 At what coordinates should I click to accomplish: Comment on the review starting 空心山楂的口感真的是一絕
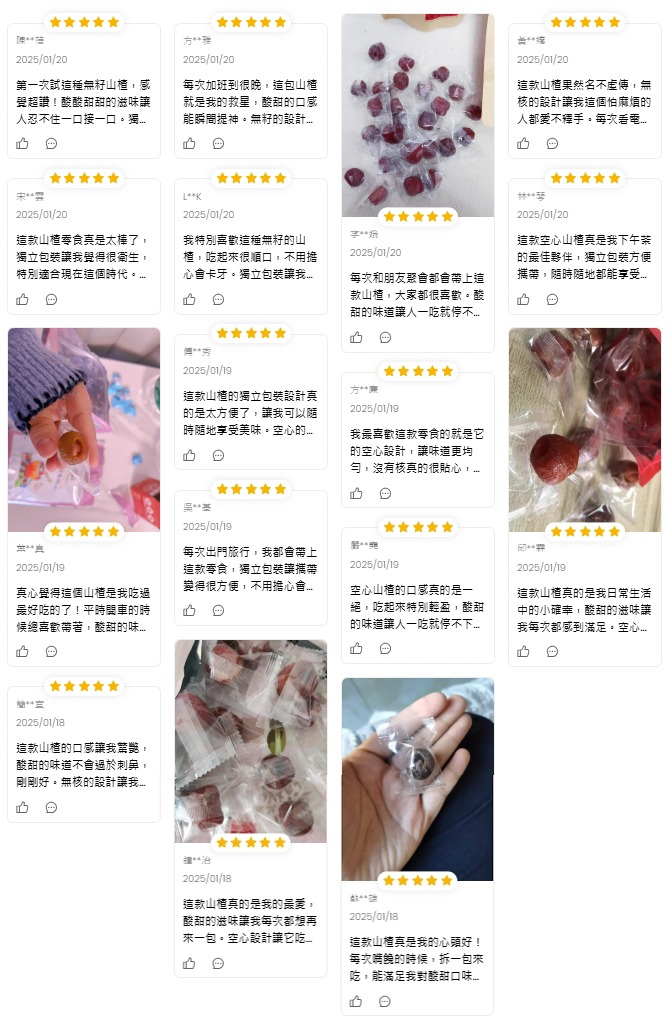click(385, 648)
